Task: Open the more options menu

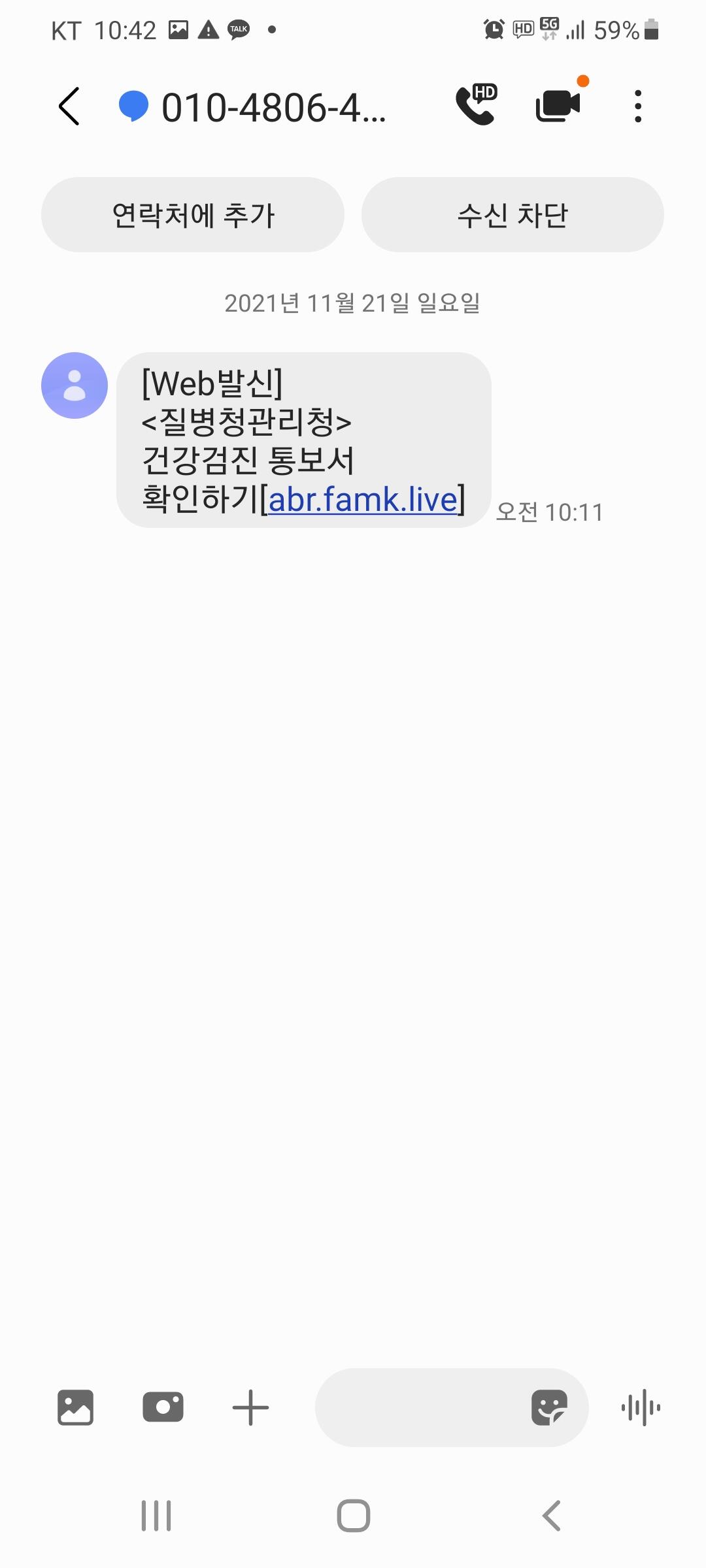Action: pos(638,106)
